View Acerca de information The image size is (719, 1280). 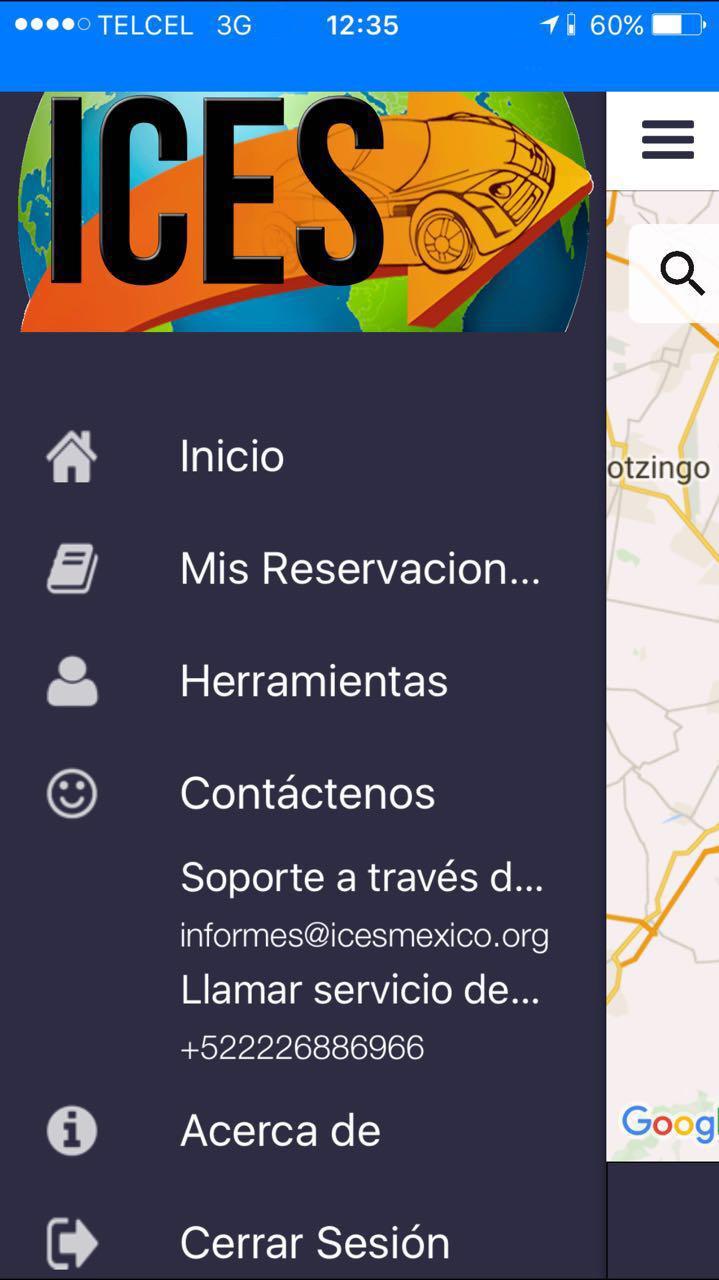coord(280,1131)
